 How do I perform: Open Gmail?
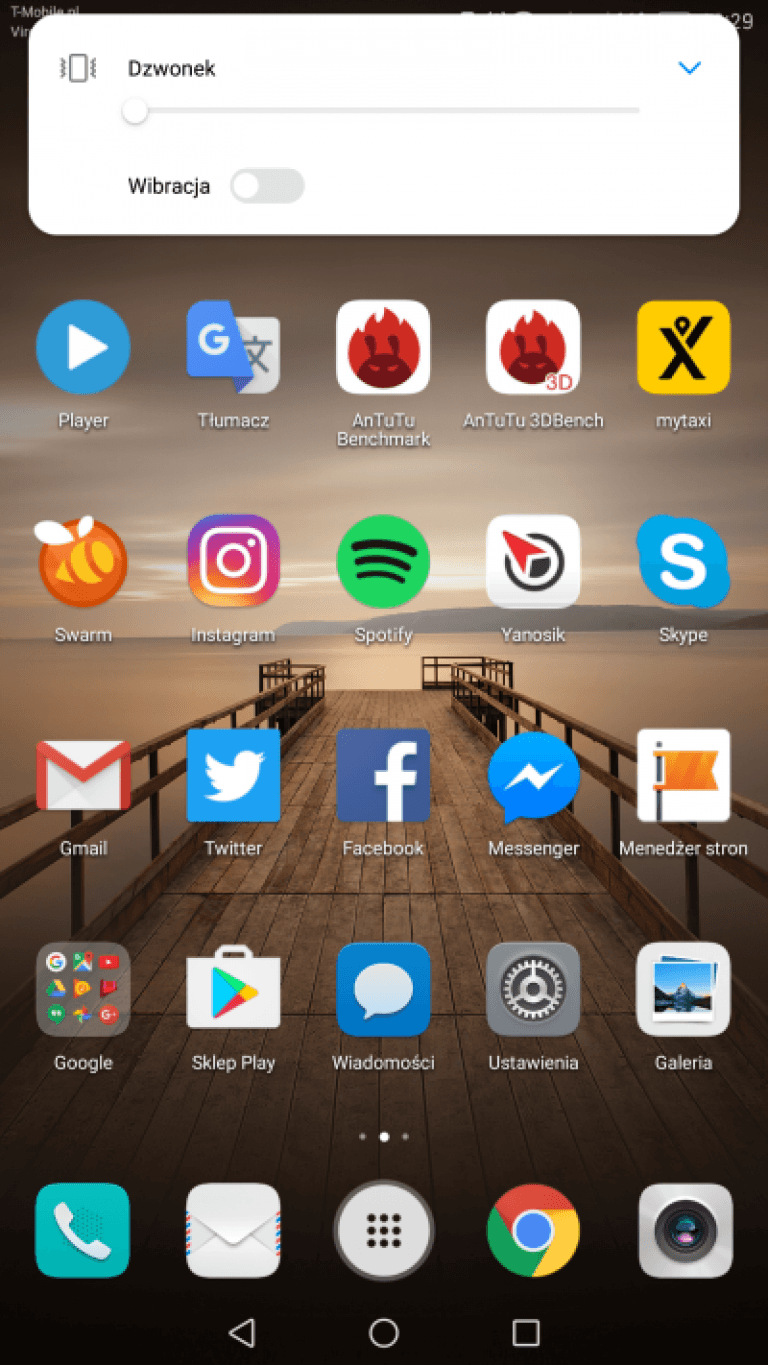click(x=83, y=775)
